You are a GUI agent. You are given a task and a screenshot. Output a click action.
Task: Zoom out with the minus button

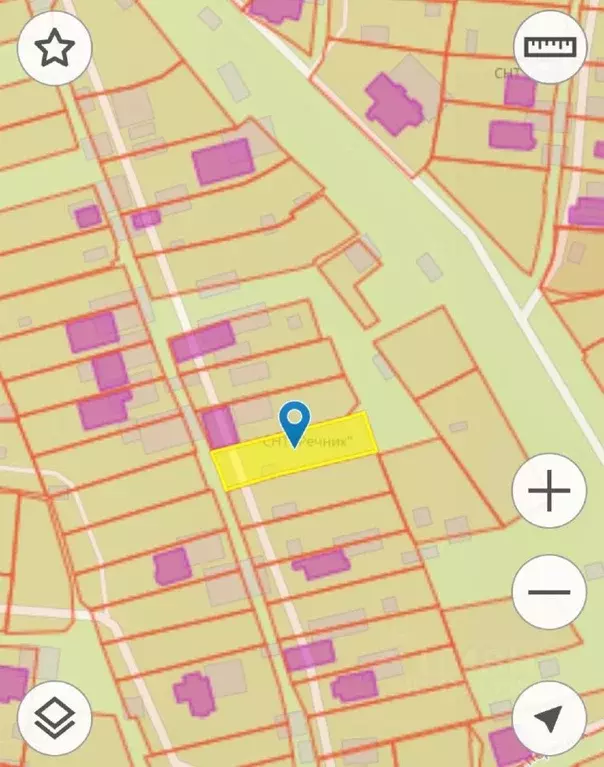pyautogui.click(x=549, y=591)
